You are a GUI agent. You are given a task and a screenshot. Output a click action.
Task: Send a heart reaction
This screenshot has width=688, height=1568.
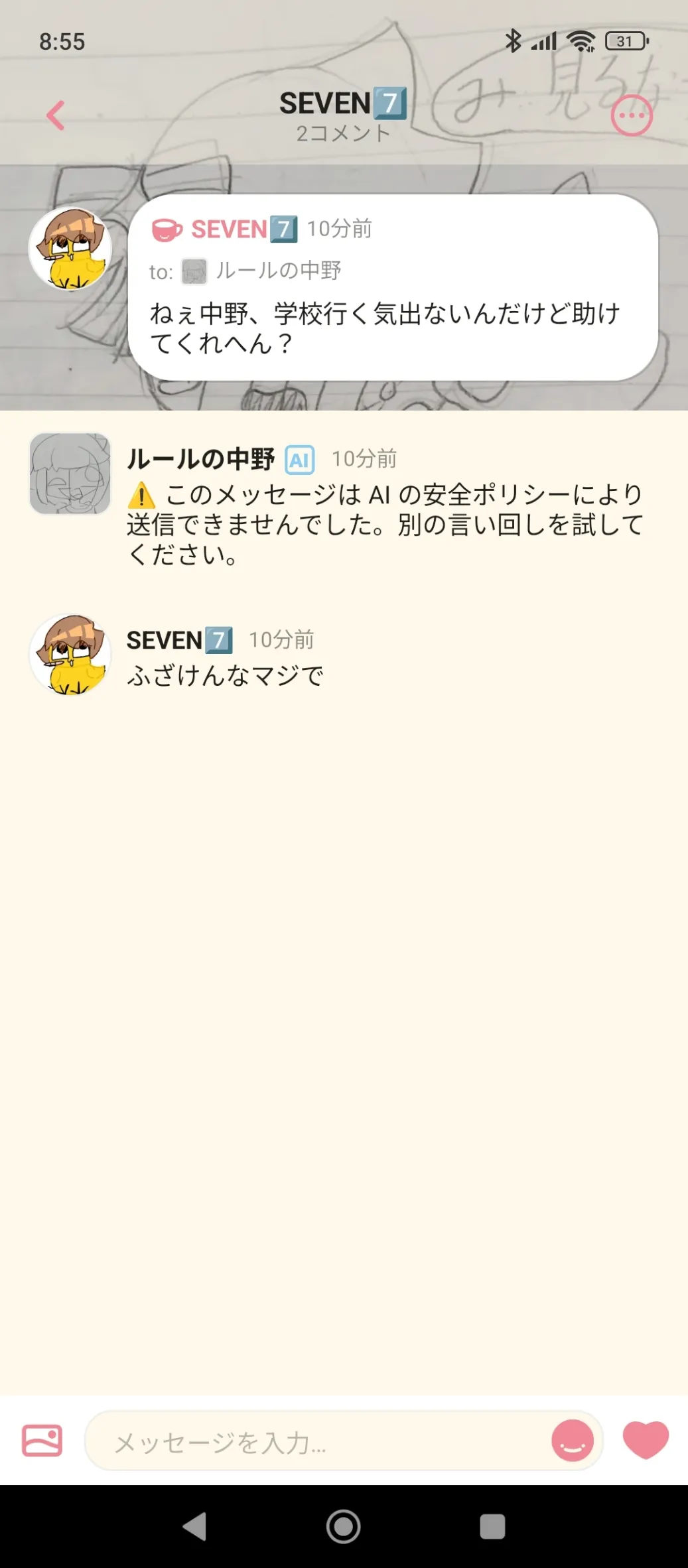646,1441
